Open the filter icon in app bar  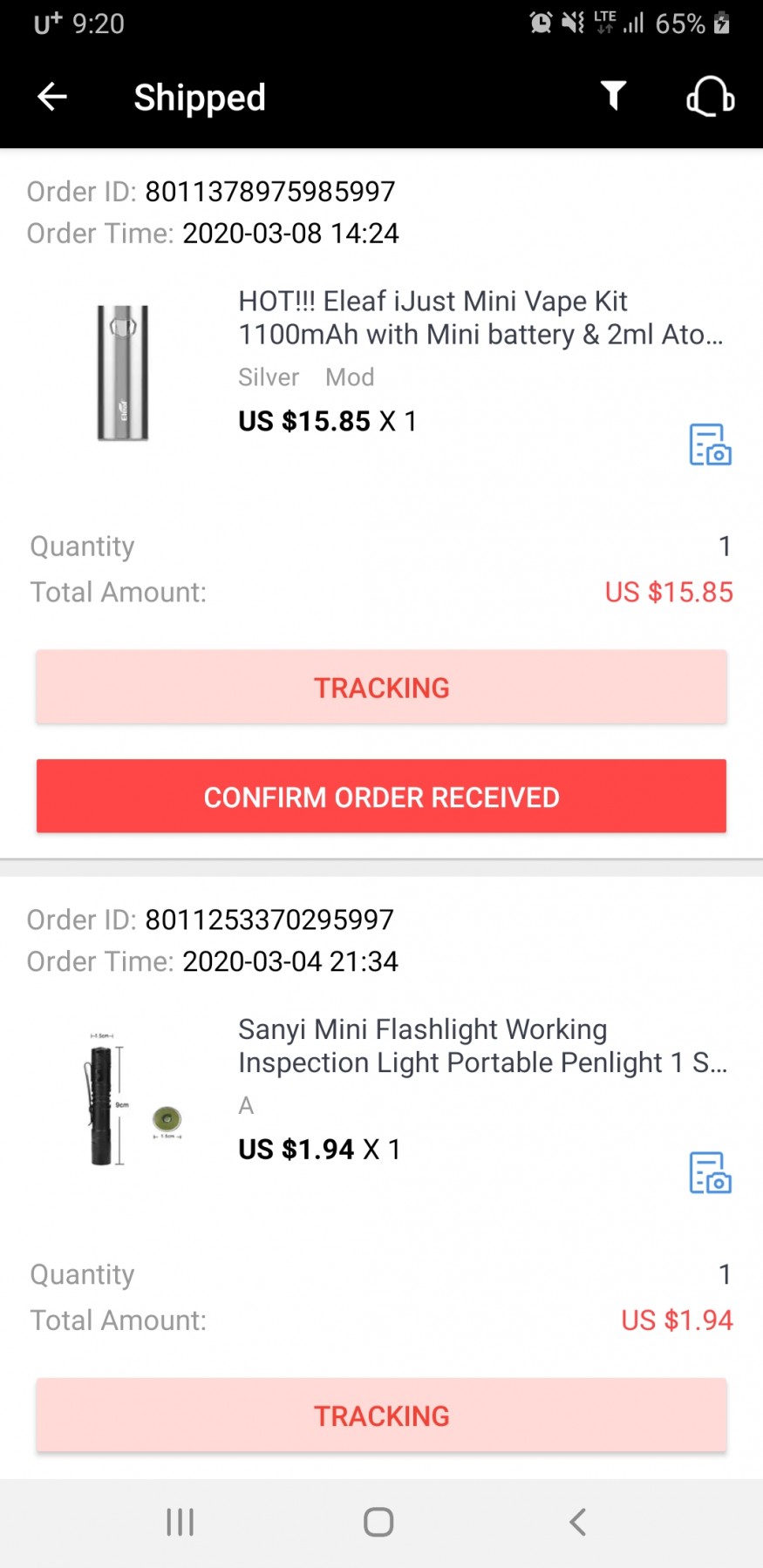click(613, 96)
